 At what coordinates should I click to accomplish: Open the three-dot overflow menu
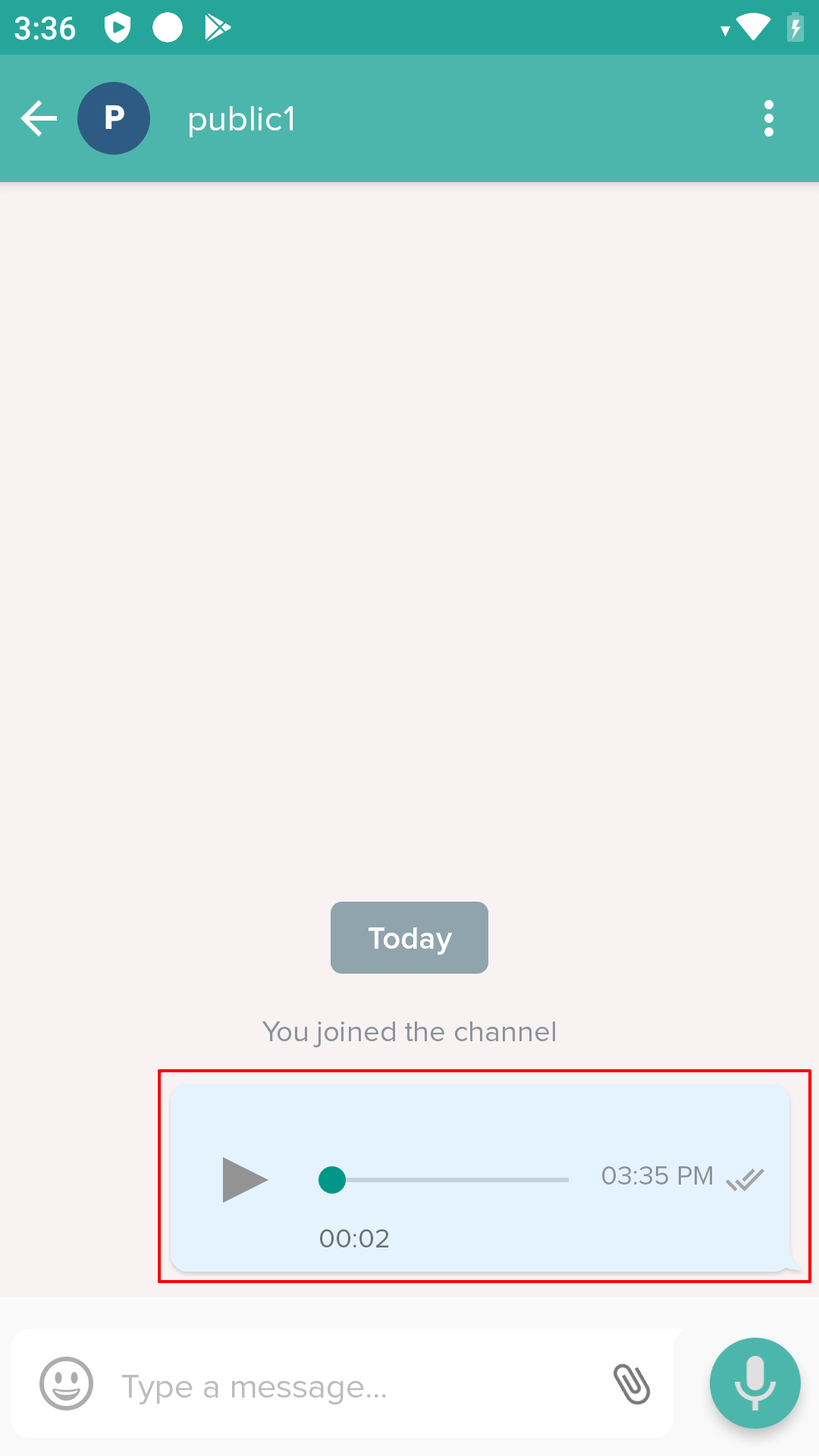(769, 118)
